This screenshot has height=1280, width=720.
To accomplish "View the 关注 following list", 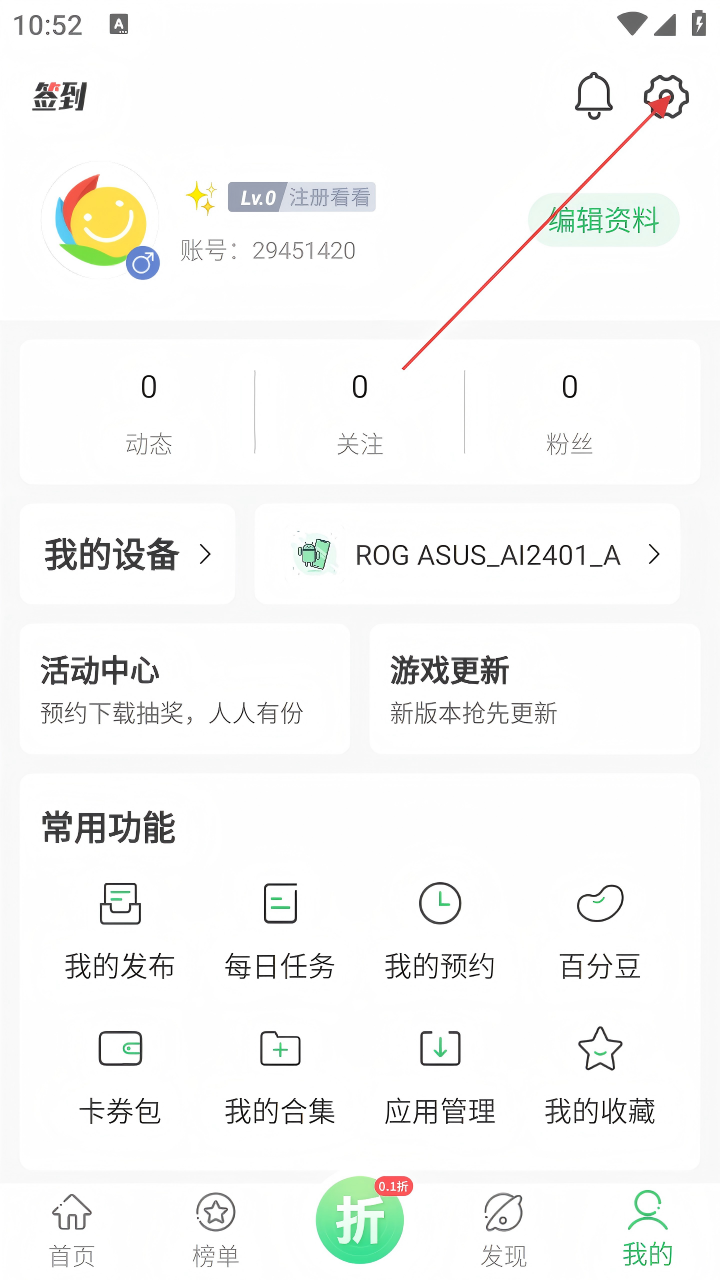I will [360, 411].
